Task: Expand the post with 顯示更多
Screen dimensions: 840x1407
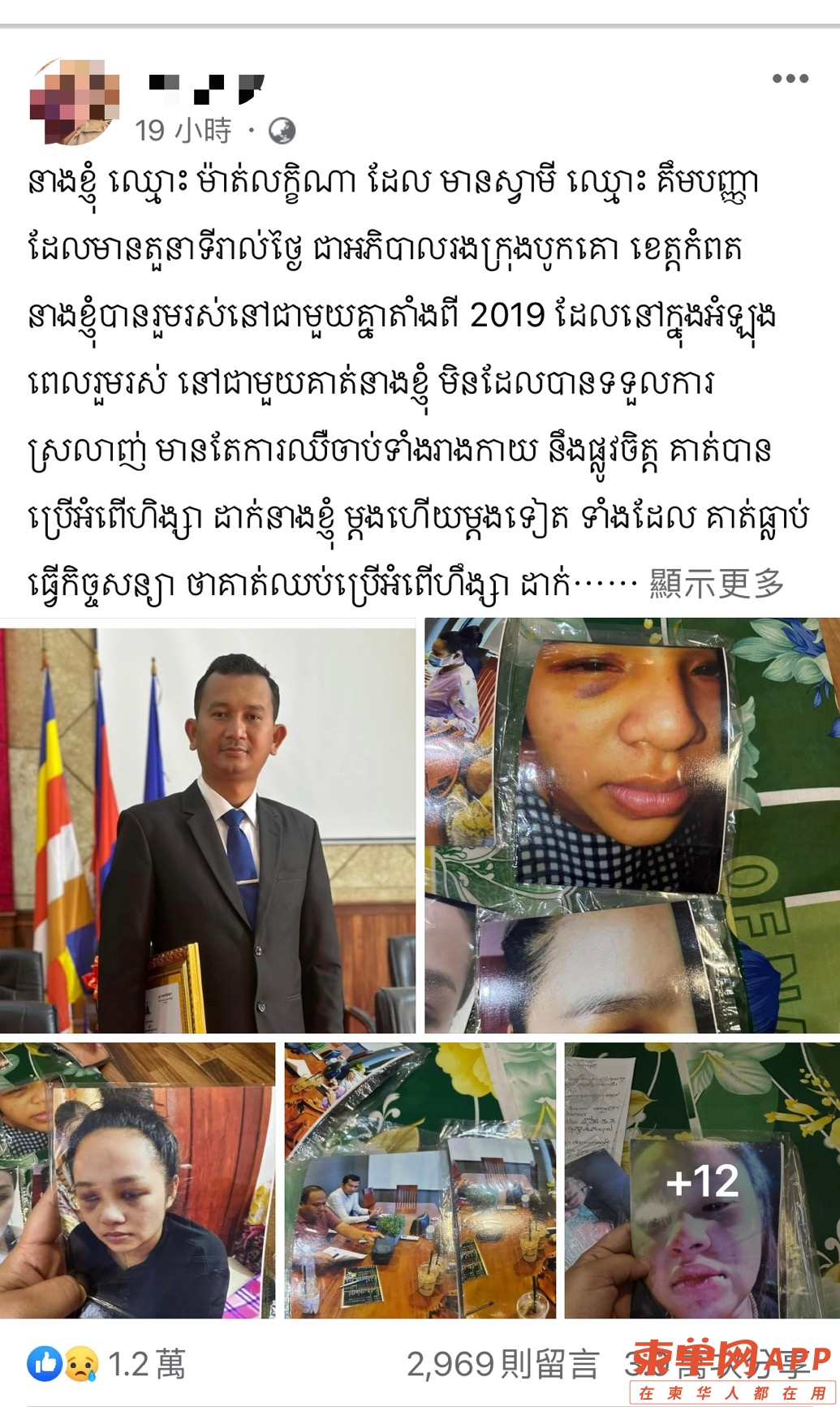Action: click(x=717, y=584)
